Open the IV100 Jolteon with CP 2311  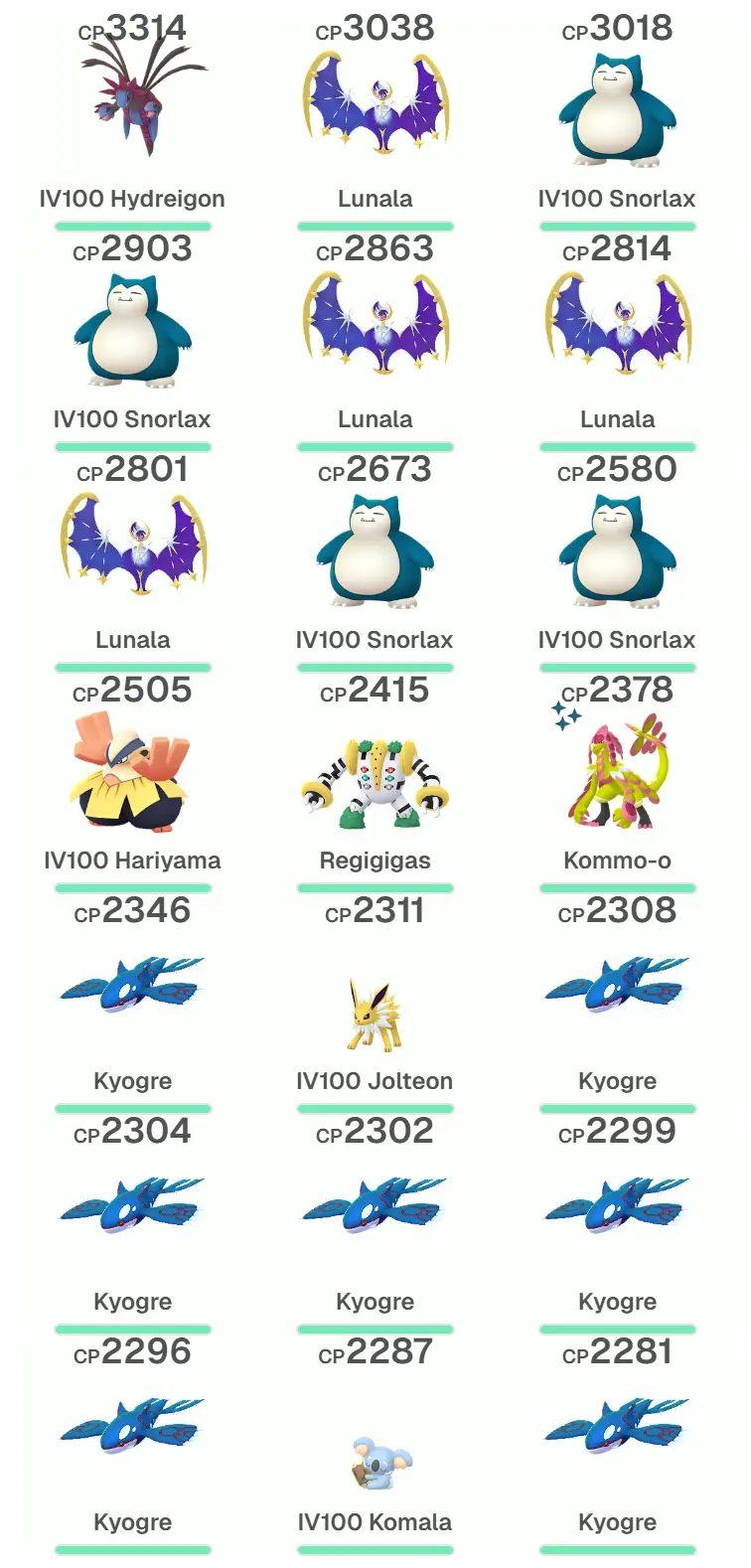(x=375, y=1014)
